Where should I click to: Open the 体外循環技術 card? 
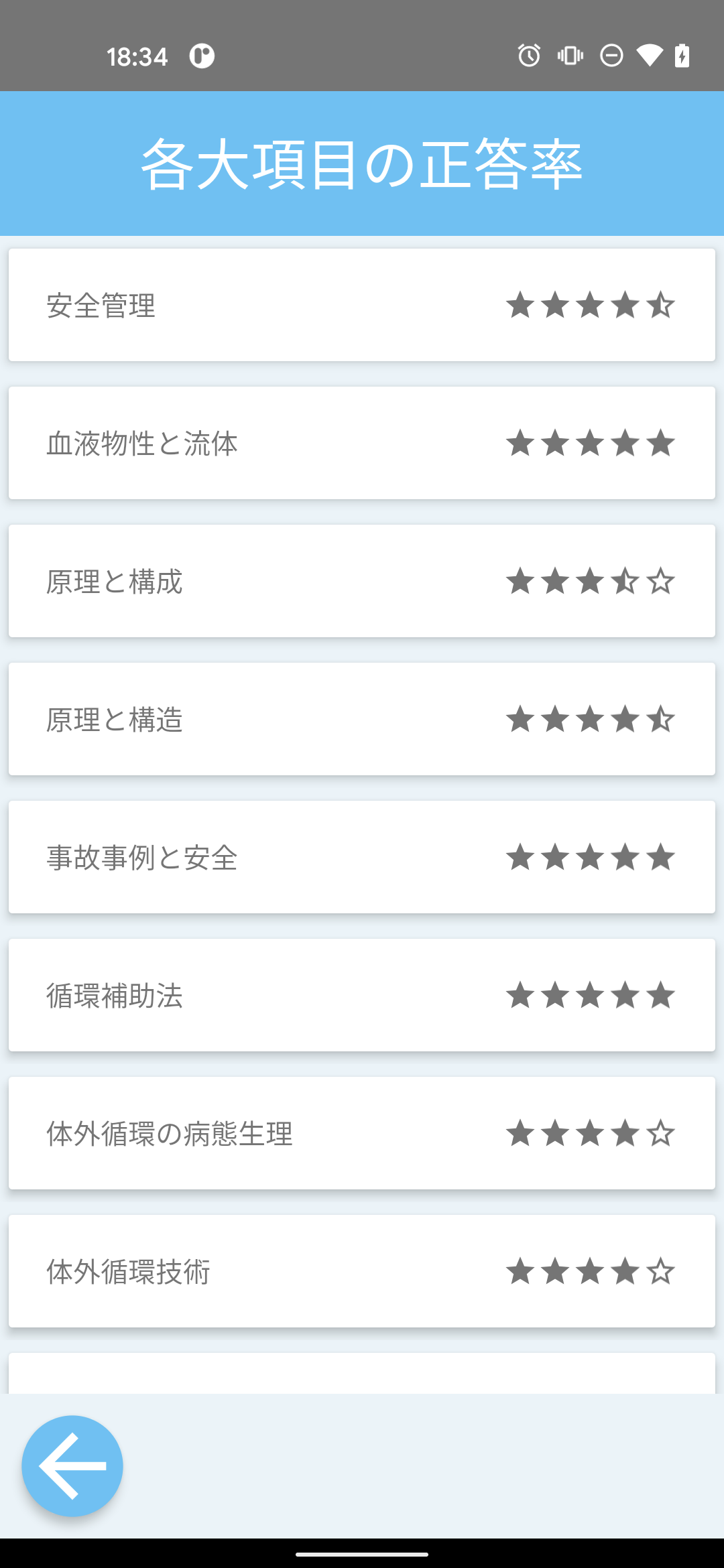[362, 1271]
